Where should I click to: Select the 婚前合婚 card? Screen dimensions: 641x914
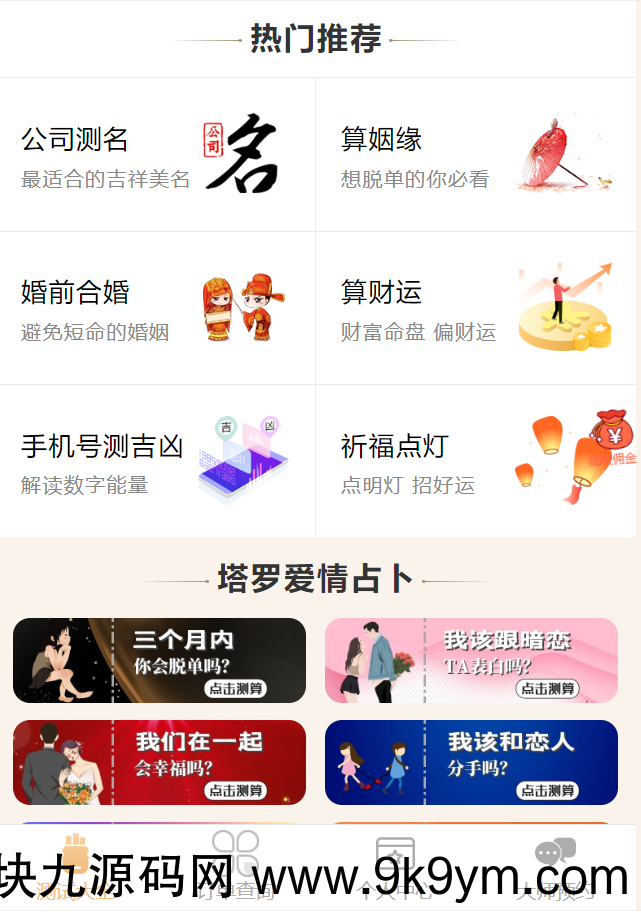click(157, 308)
